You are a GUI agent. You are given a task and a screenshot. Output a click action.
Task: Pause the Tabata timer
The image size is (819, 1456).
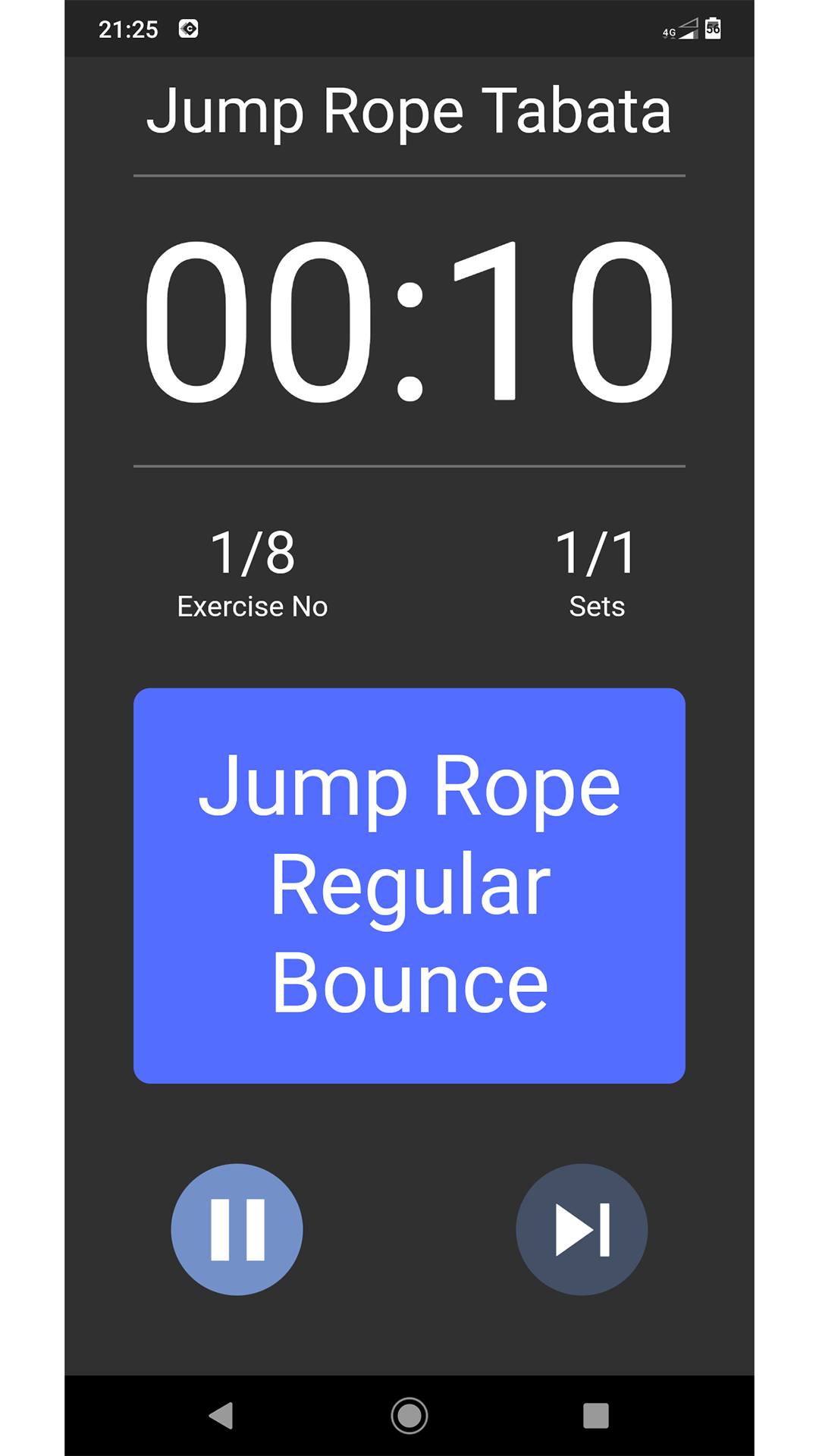click(237, 1229)
